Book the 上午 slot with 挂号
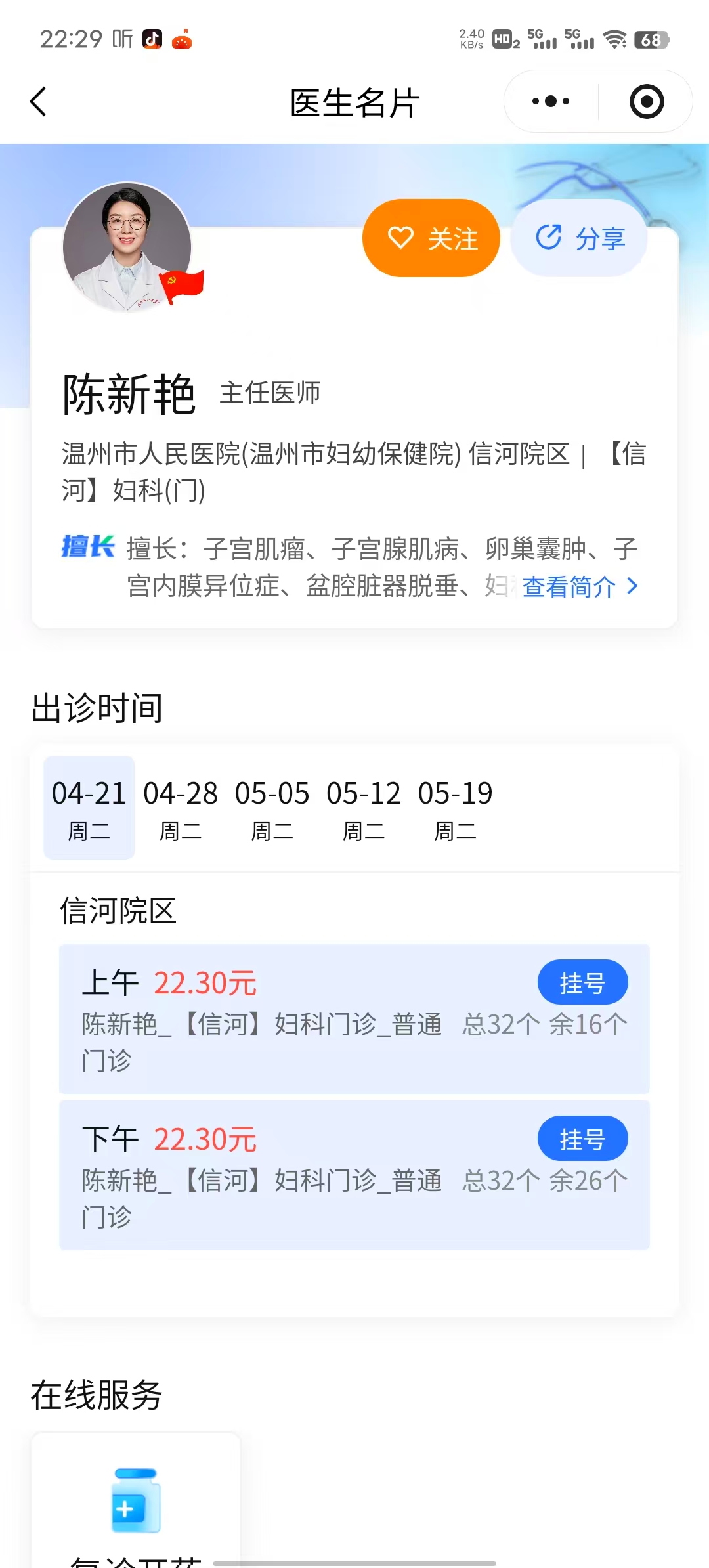 point(582,982)
